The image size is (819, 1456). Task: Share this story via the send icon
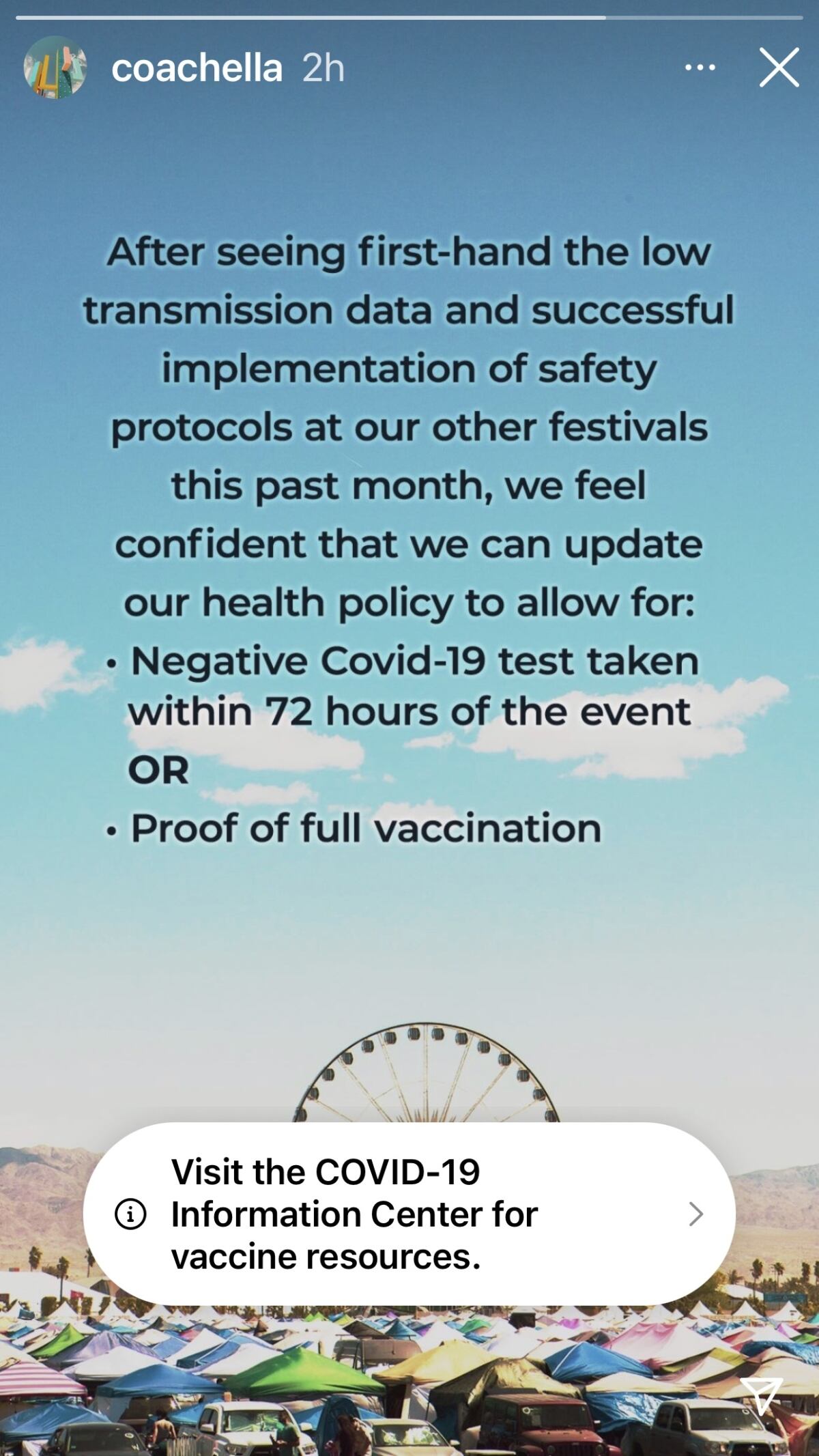(x=761, y=1396)
